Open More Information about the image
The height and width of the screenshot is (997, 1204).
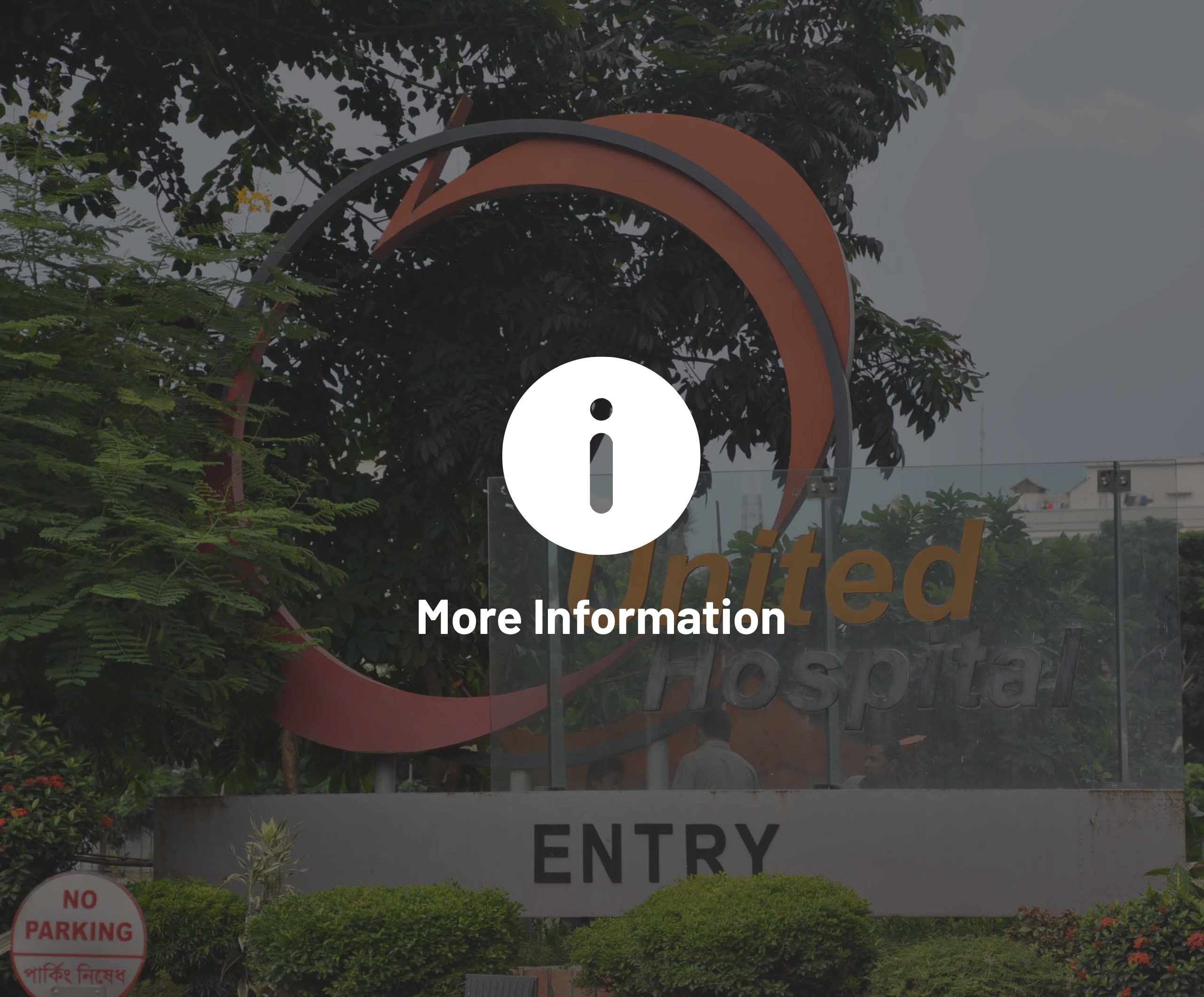[601, 456]
